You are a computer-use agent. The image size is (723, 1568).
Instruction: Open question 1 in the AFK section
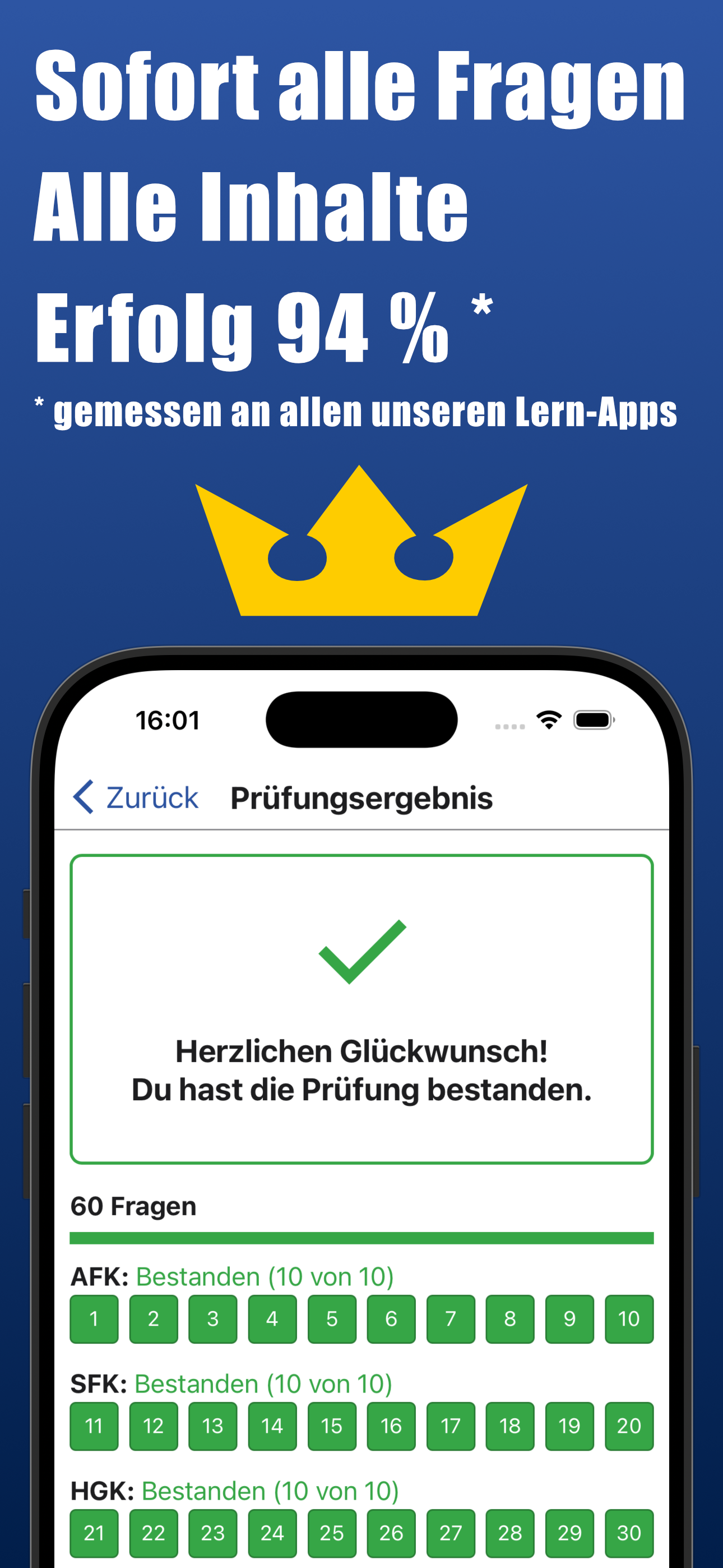tap(94, 1320)
